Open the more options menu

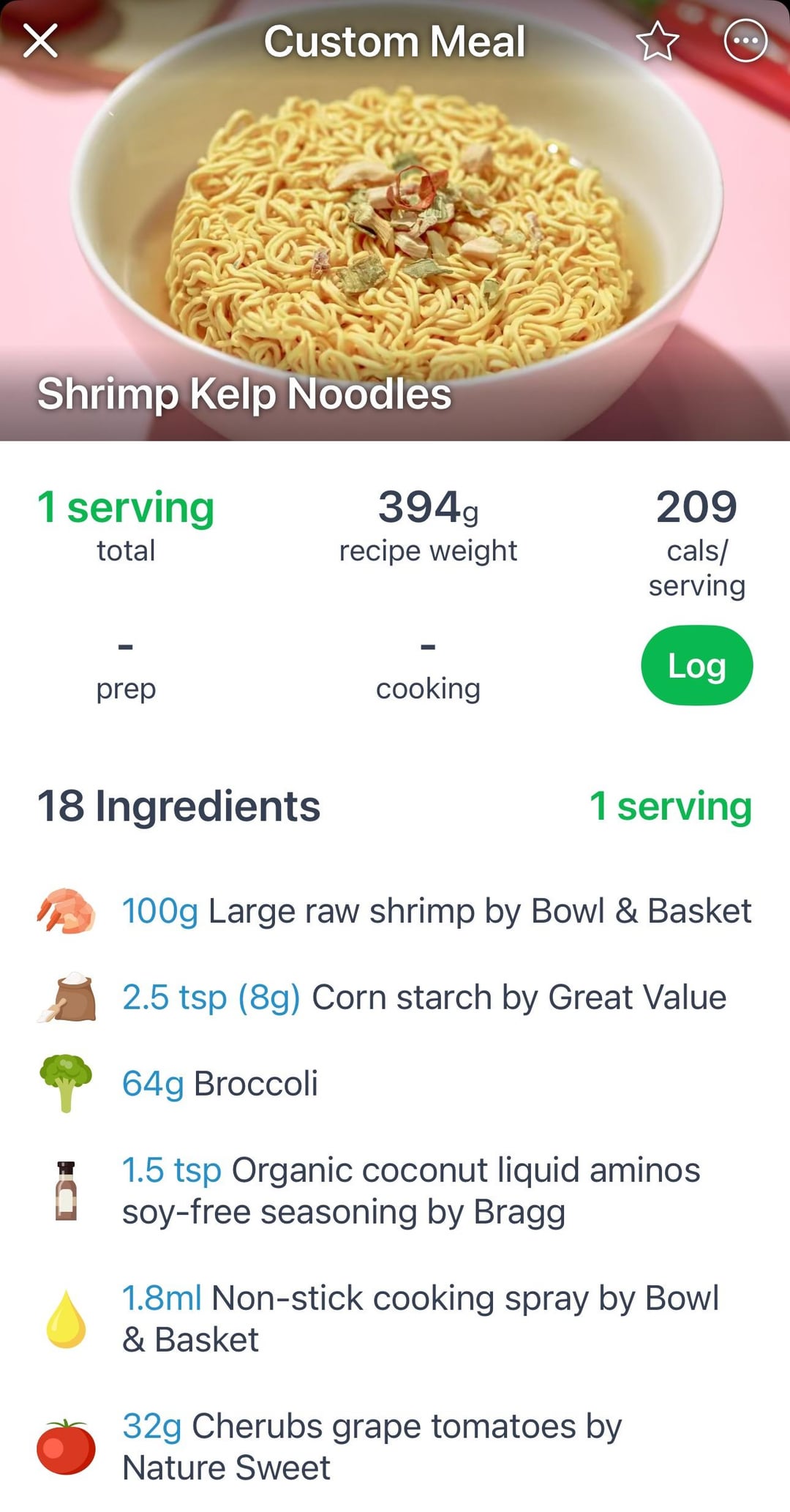(x=745, y=41)
